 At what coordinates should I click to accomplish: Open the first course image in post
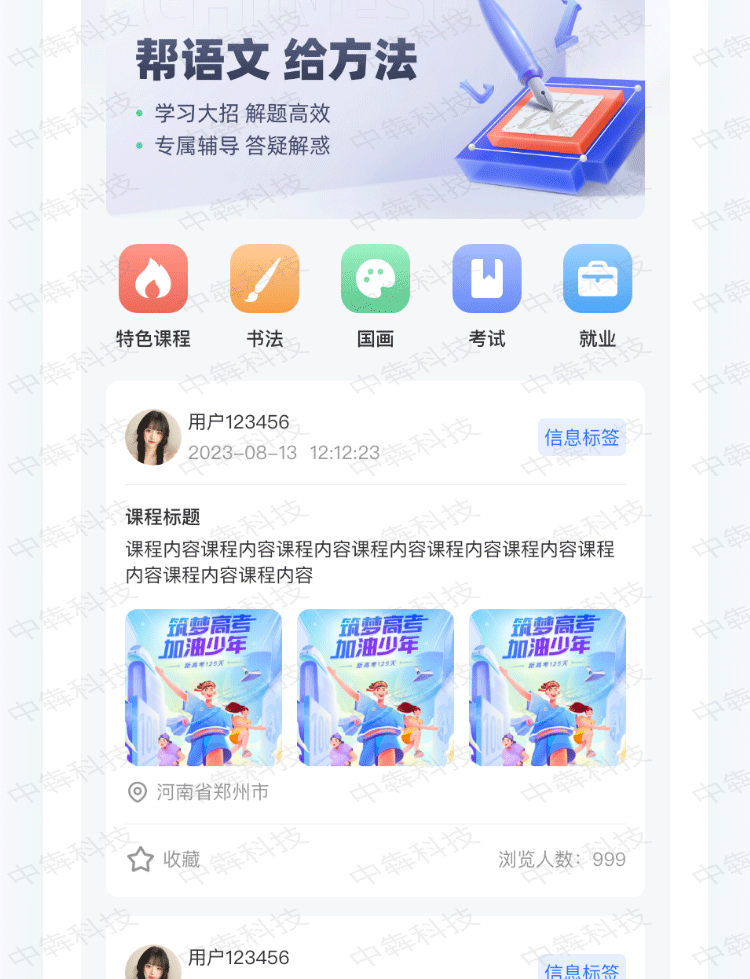(x=203, y=687)
